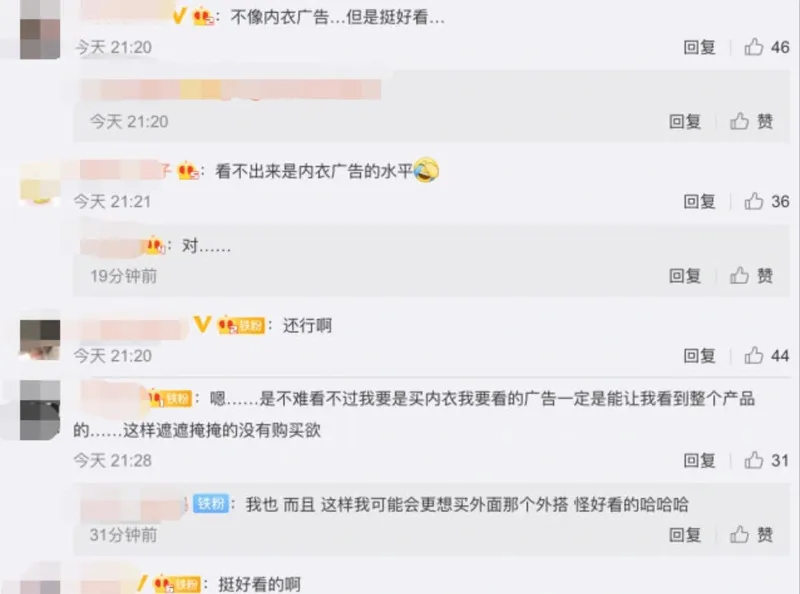
Task: Reply to the comment "还行啊"
Action: click(x=699, y=355)
